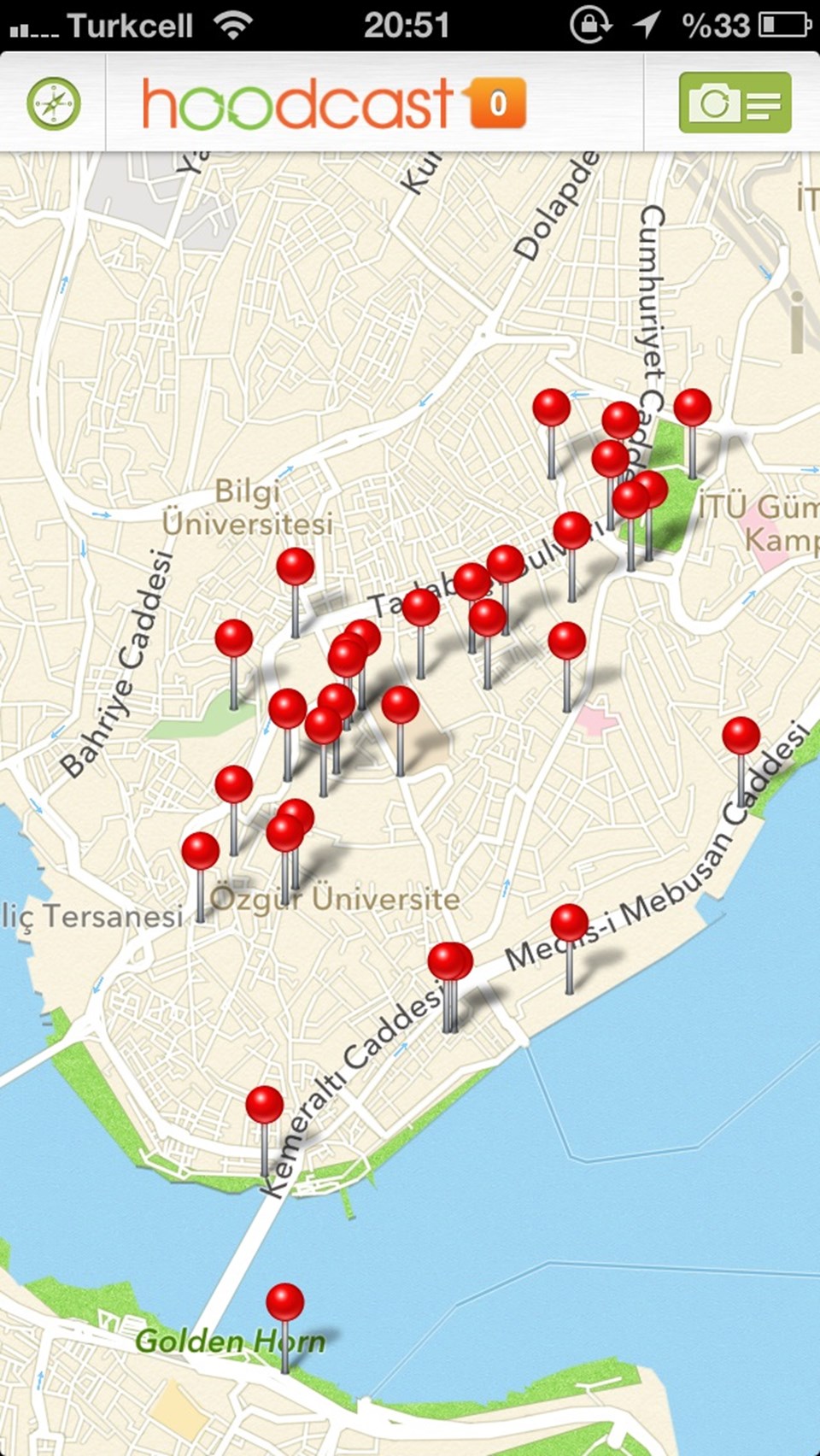This screenshot has height=1456, width=820.
Task: Select the pin left of Özgür Üniversite
Action: tap(201, 851)
